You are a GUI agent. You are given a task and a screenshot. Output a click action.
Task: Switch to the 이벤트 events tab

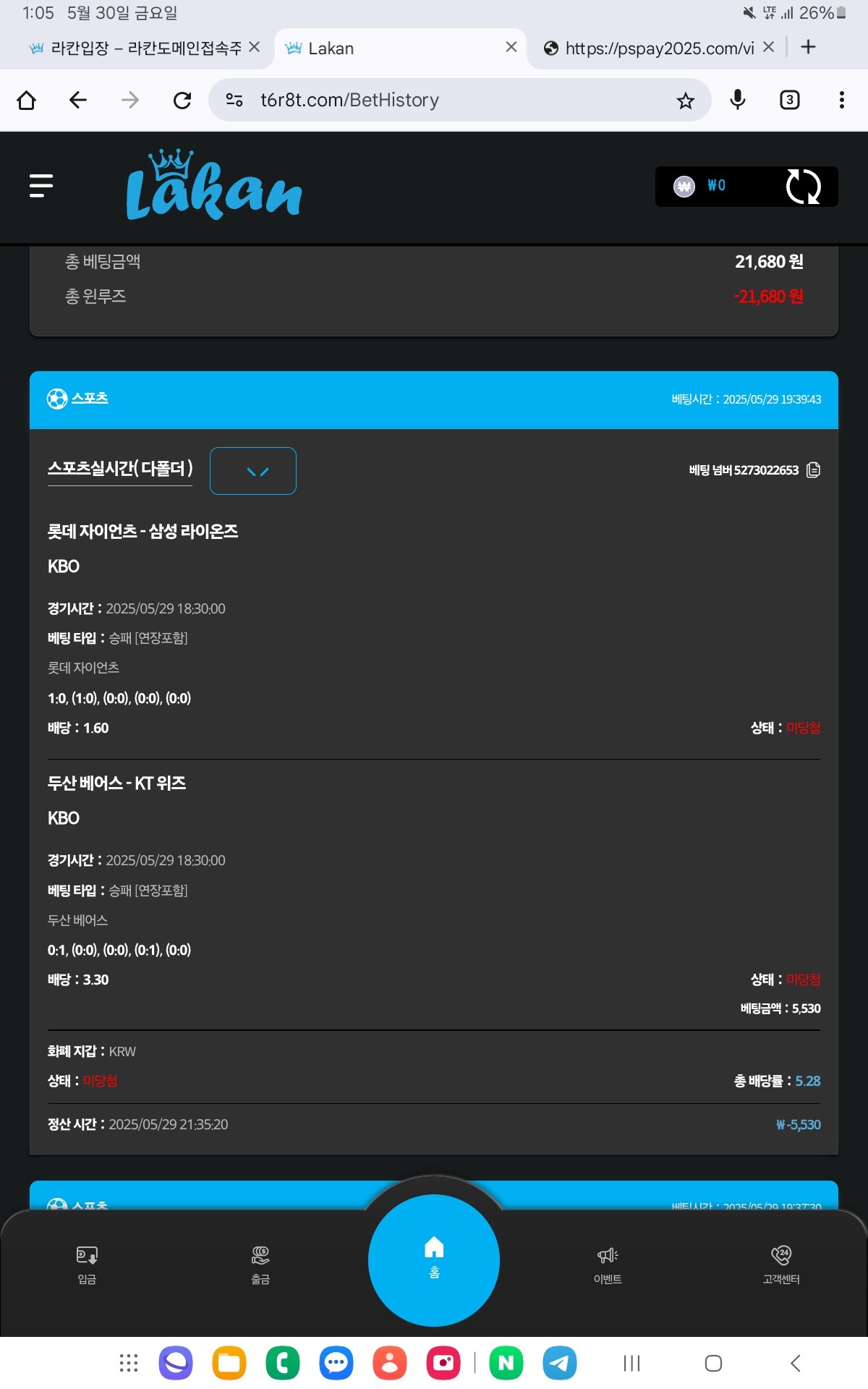point(608,1264)
